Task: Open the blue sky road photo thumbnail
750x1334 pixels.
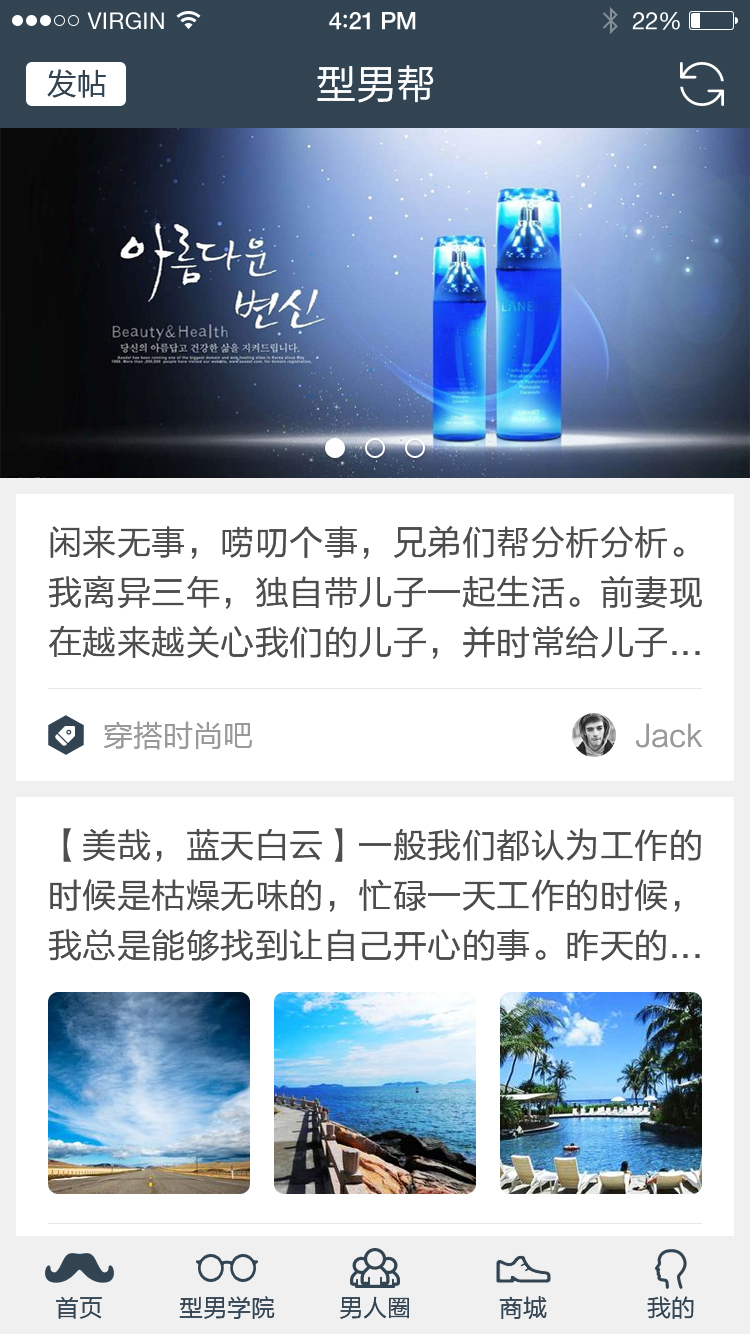Action: (x=148, y=1093)
